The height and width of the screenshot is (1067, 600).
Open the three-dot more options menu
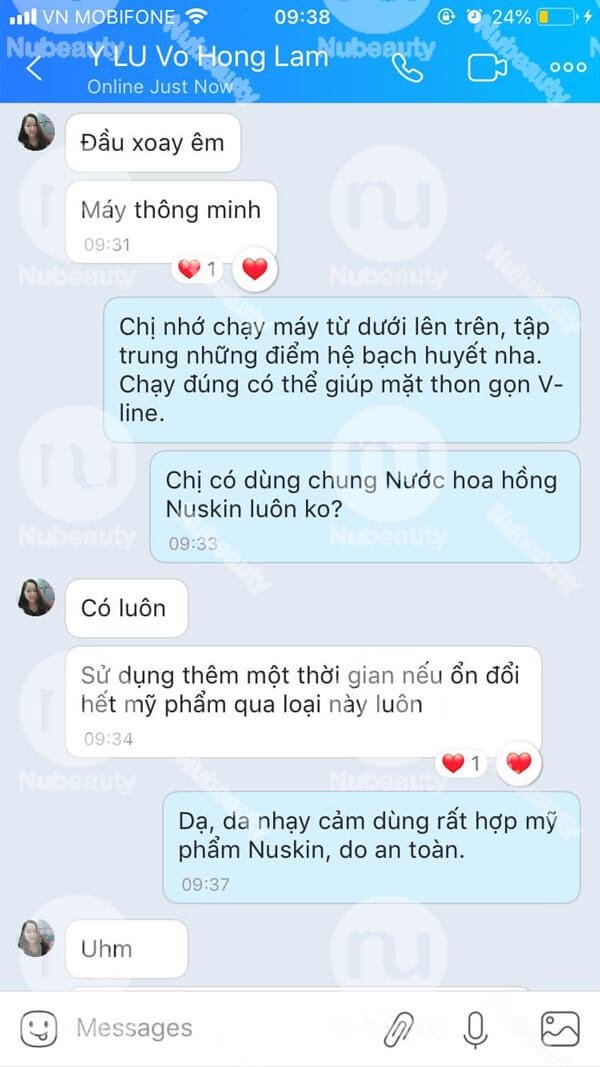568,67
